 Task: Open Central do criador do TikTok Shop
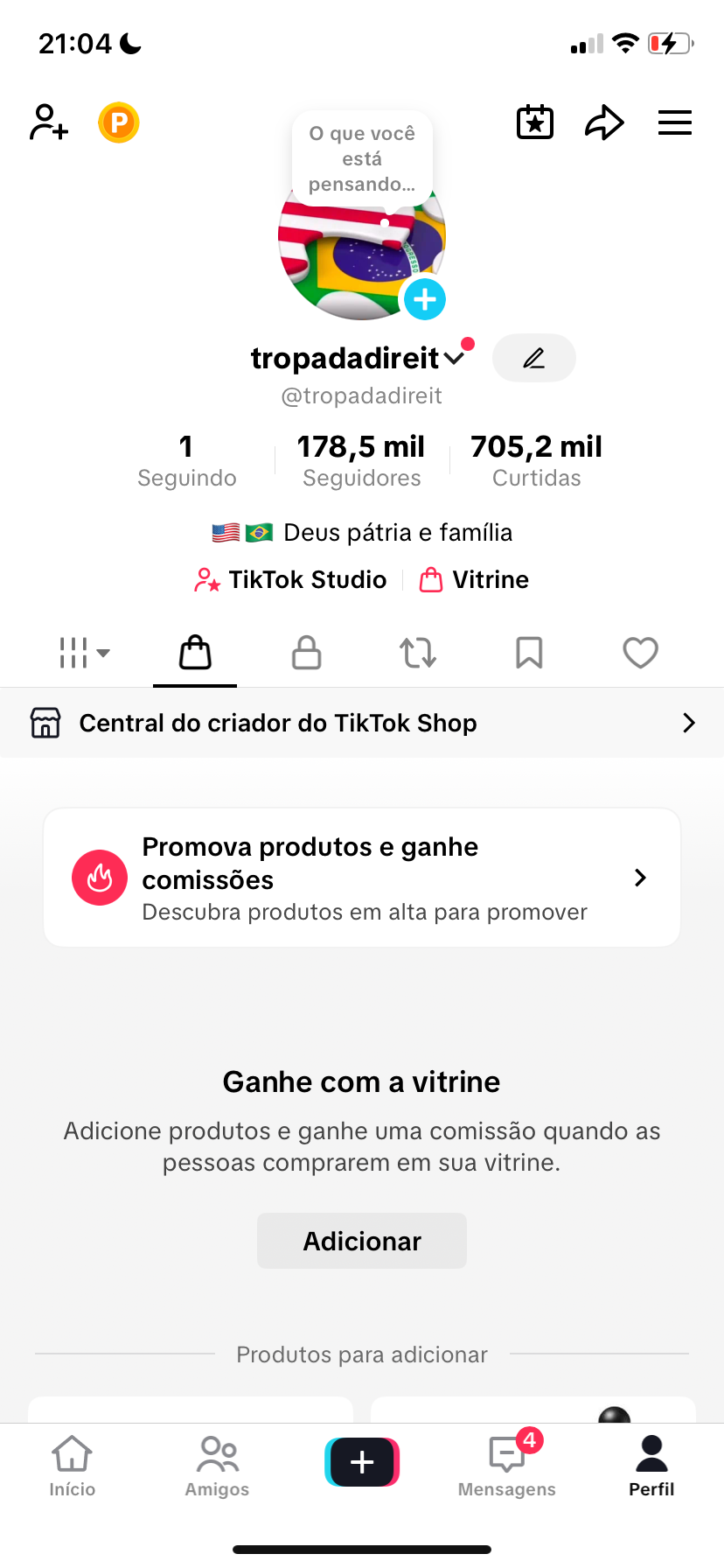[x=362, y=723]
